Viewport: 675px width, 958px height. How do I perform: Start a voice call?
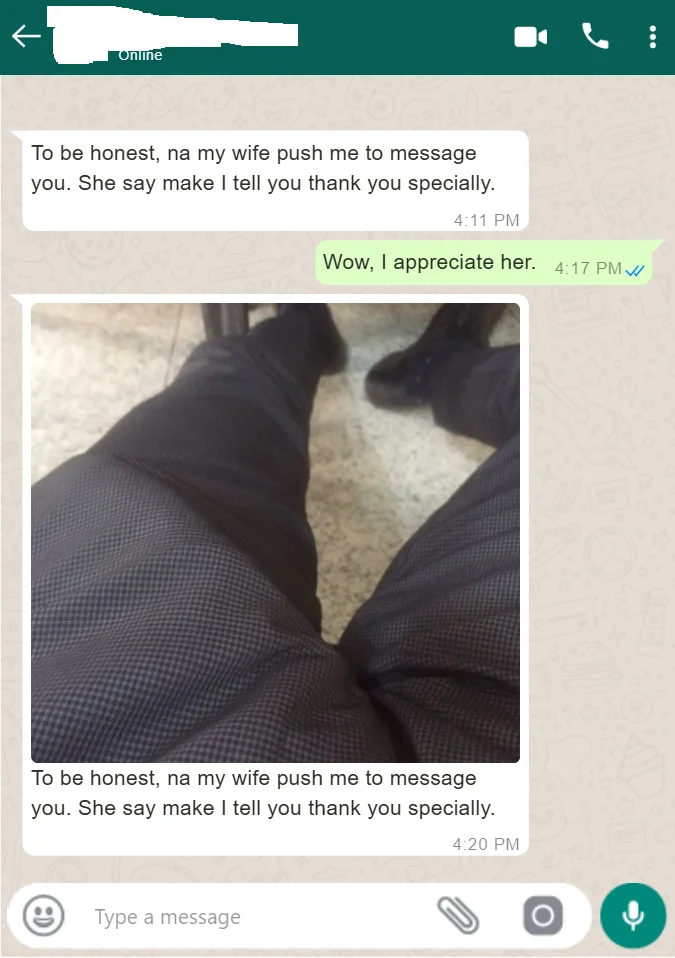tap(595, 37)
